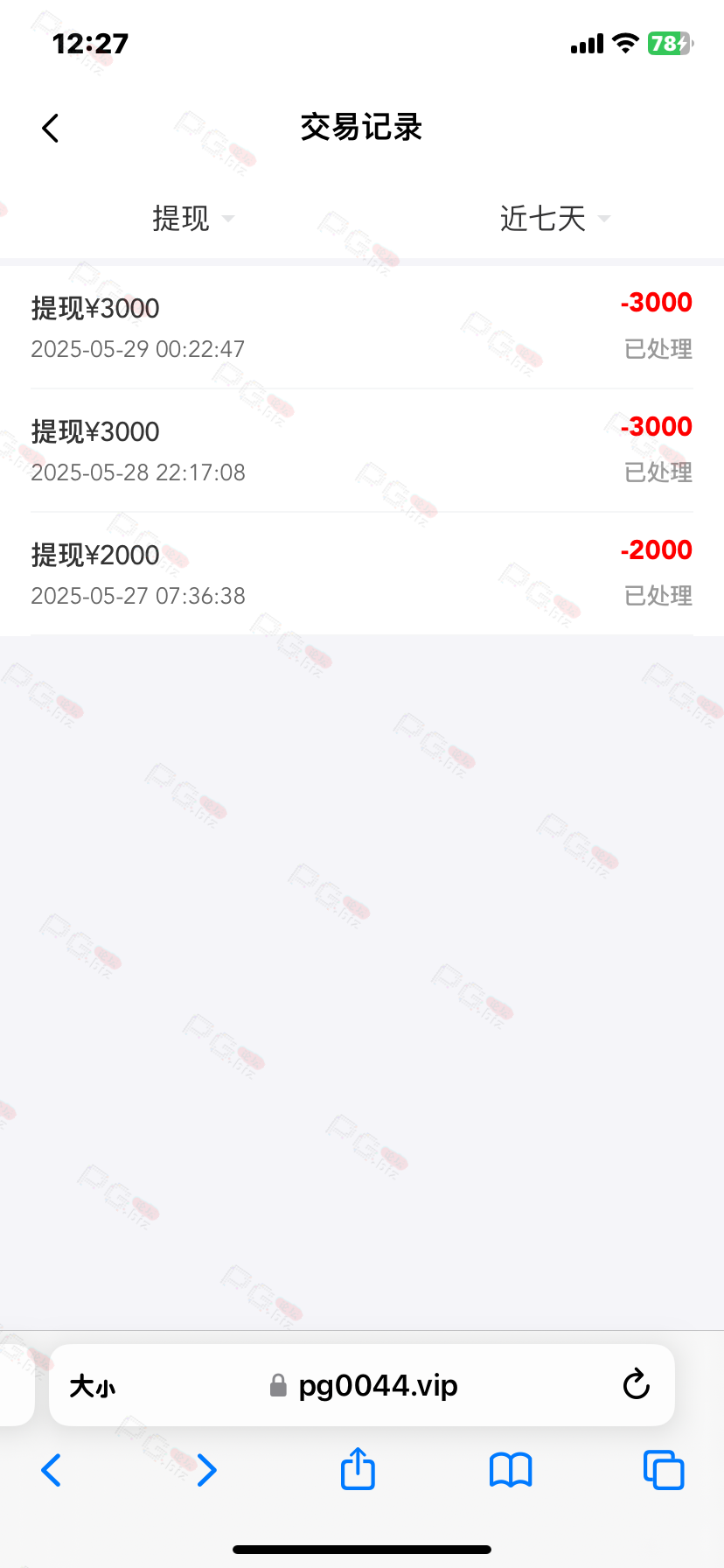This screenshot has height=1568, width=724.
Task: Expand the 近七天 date range dropdown
Action: pyautogui.click(x=554, y=218)
